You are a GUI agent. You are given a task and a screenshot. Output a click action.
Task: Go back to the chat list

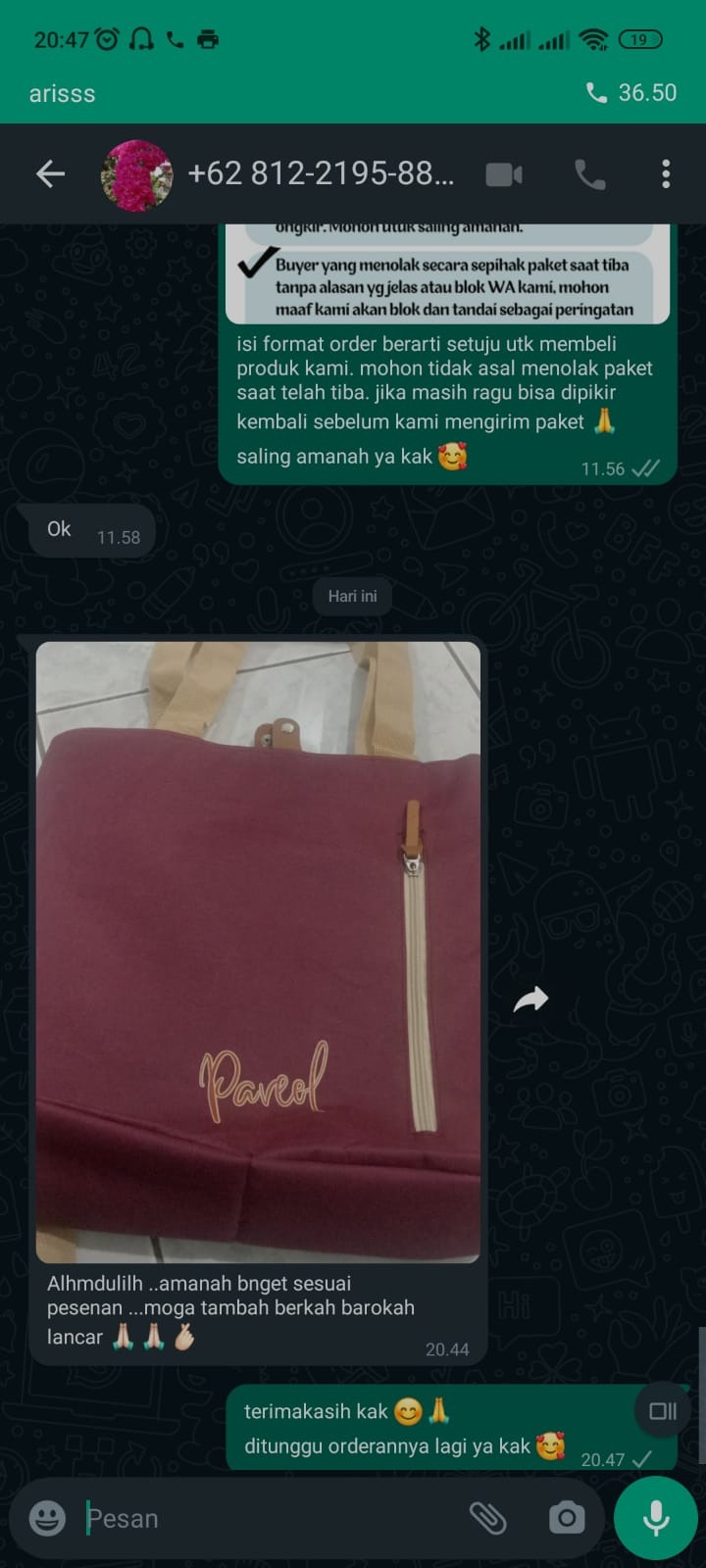pyautogui.click(x=50, y=174)
